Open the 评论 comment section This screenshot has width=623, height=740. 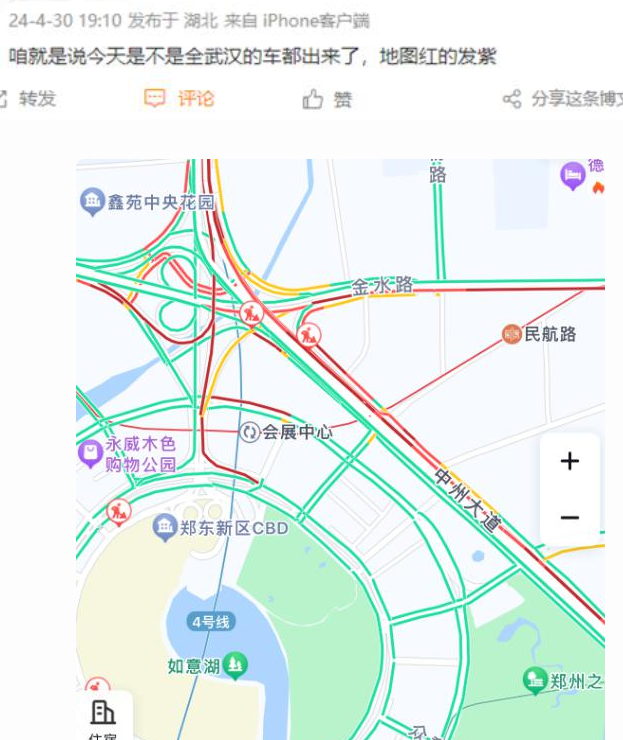tap(180, 98)
